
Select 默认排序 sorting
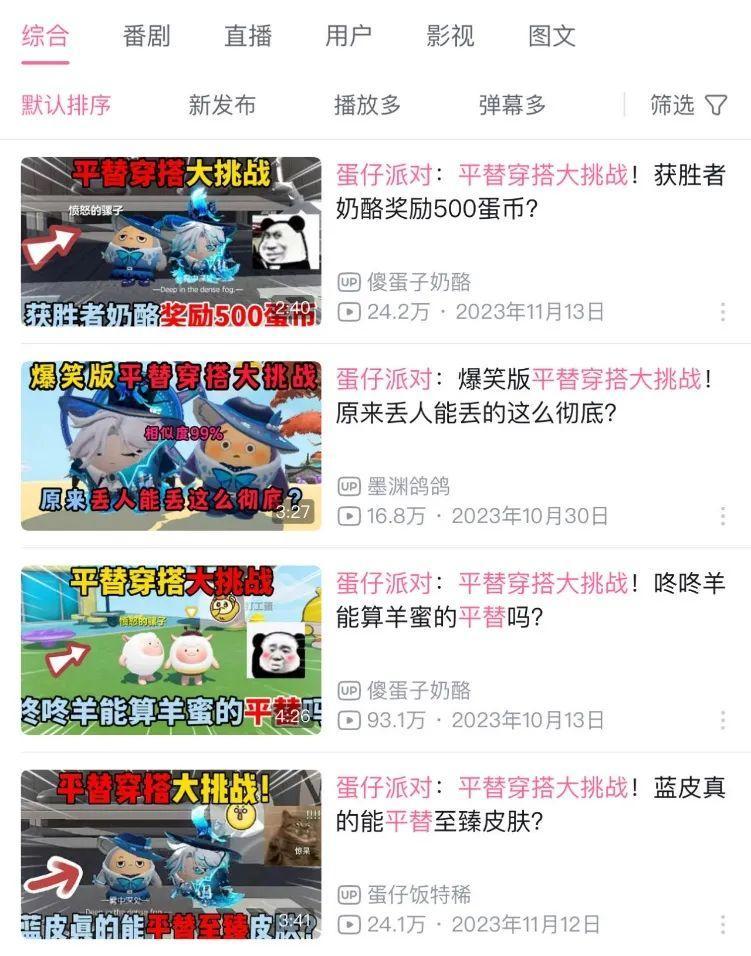(66, 105)
